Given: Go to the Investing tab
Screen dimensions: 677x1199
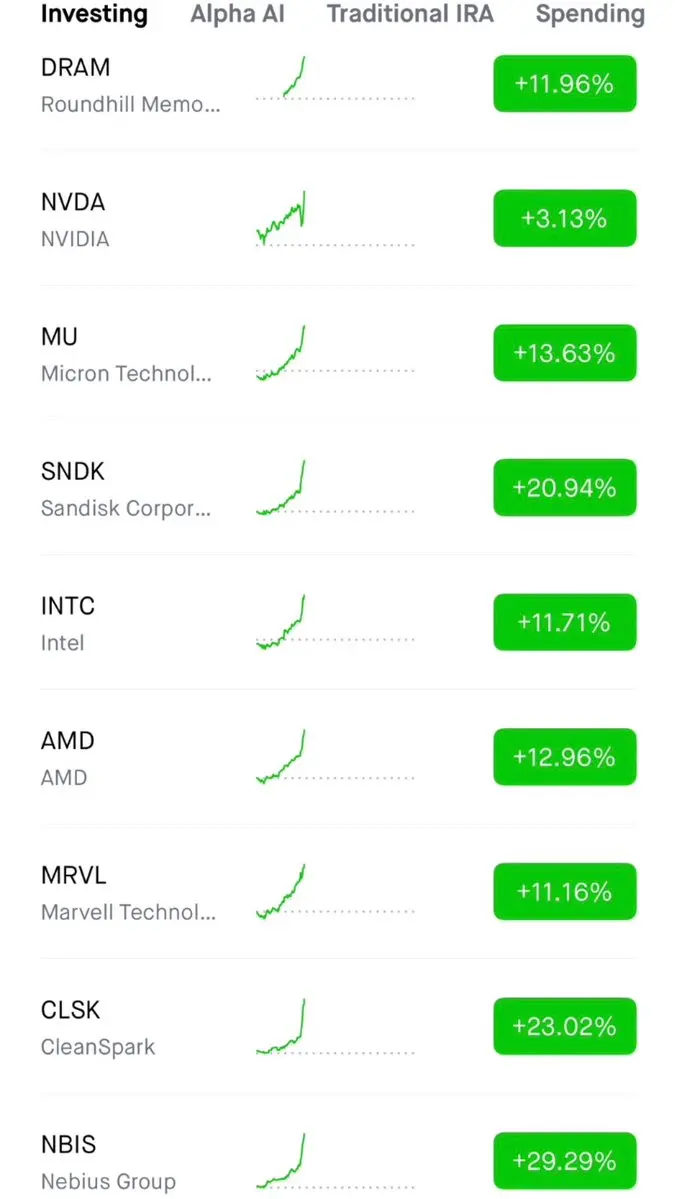Looking at the screenshot, I should 94,14.
